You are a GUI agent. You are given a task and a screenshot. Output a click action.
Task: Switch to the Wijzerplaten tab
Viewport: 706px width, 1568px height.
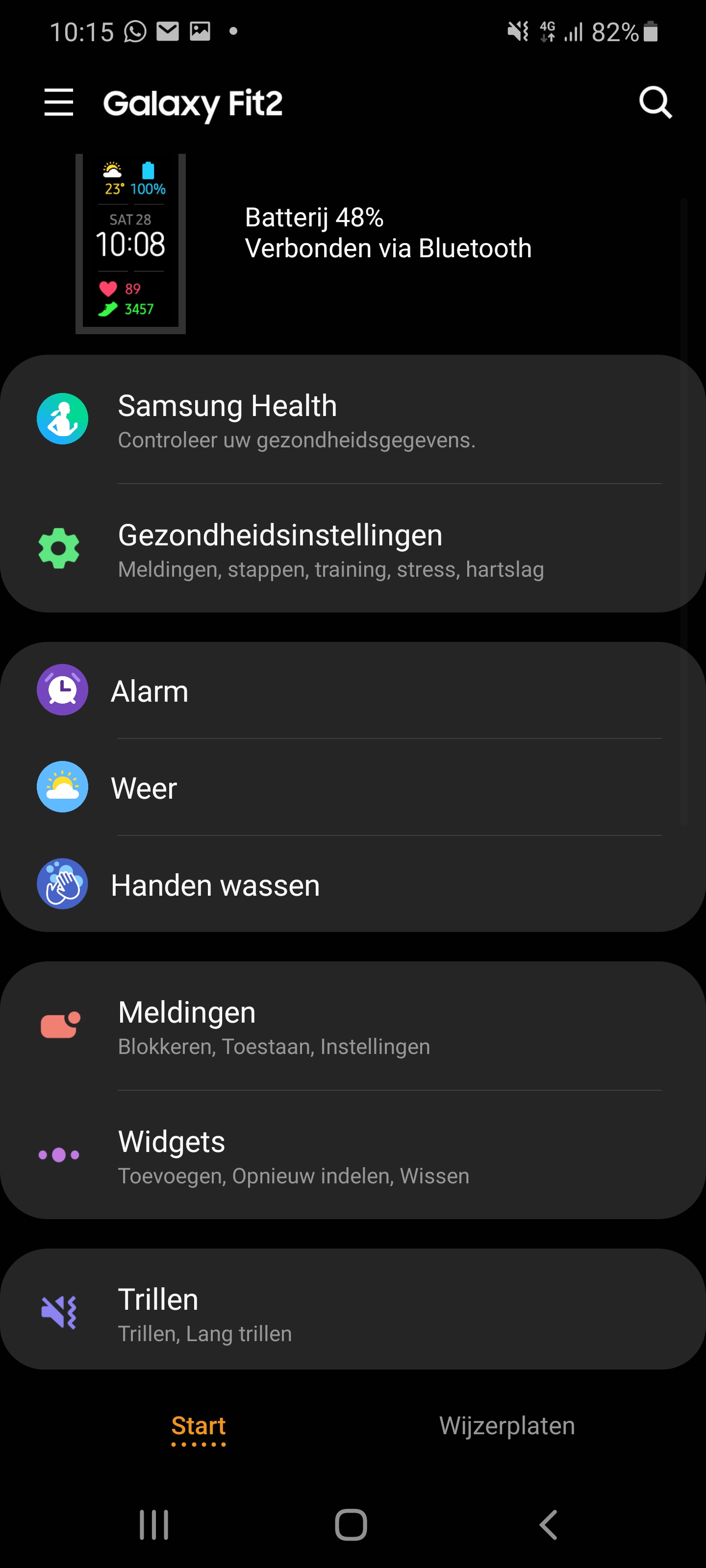pos(507,1425)
